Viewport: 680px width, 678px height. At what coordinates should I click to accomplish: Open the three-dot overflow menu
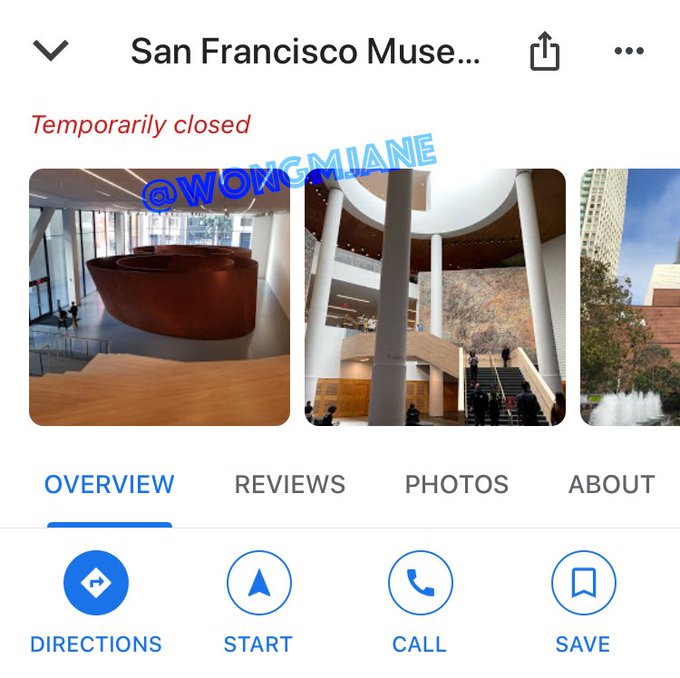pos(629,51)
